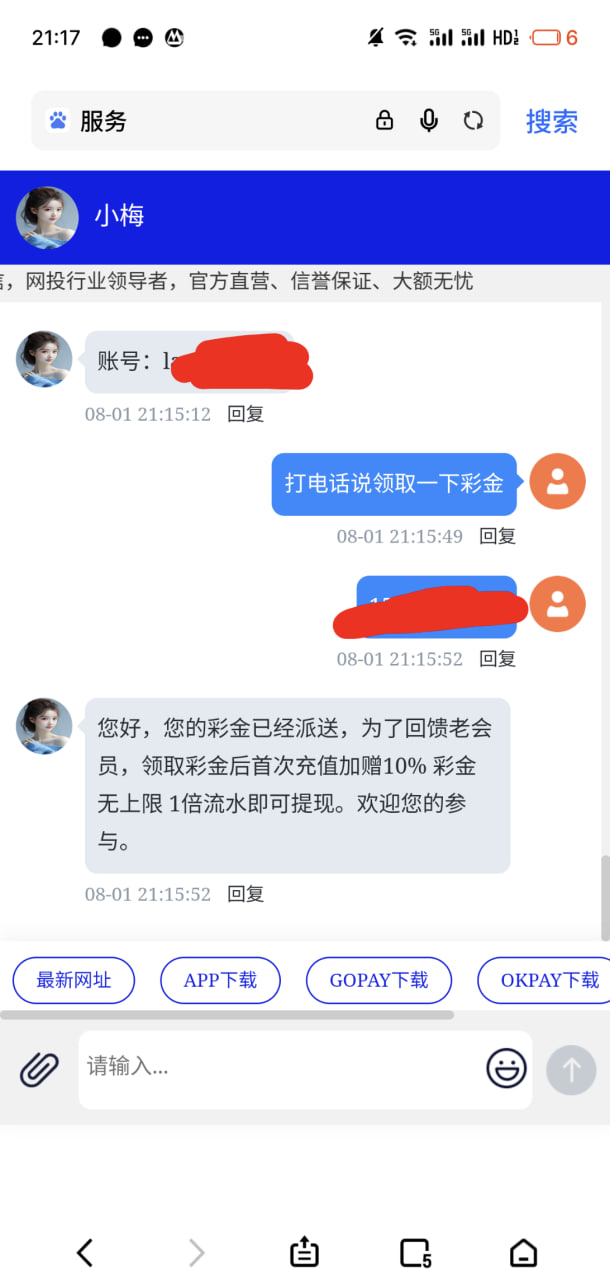The height and width of the screenshot is (1280, 610).
Task: Select the APP下载 chip
Action: tap(220, 980)
